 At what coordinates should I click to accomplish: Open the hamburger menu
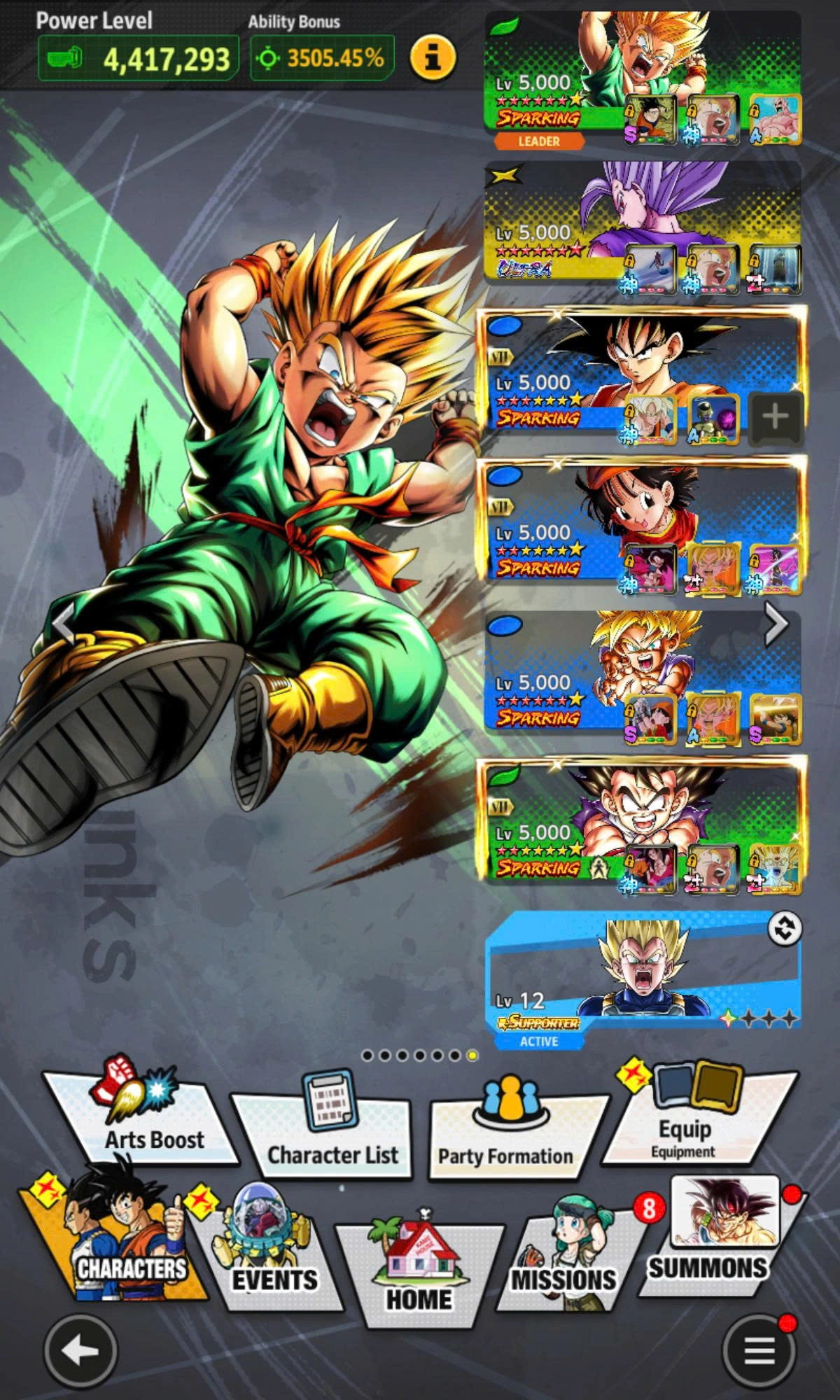pos(759,1351)
